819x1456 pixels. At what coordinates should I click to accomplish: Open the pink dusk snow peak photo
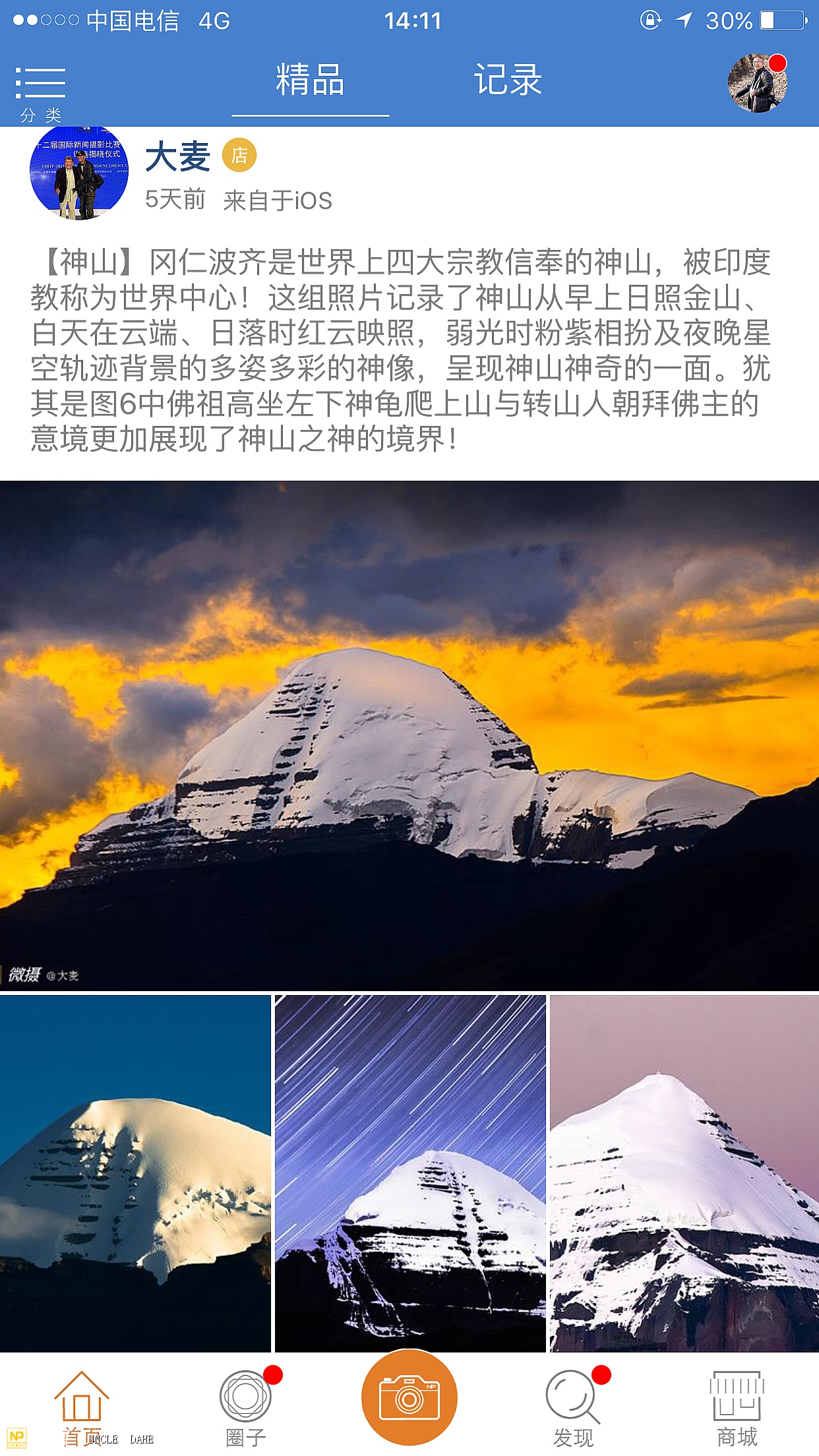tap(684, 1172)
